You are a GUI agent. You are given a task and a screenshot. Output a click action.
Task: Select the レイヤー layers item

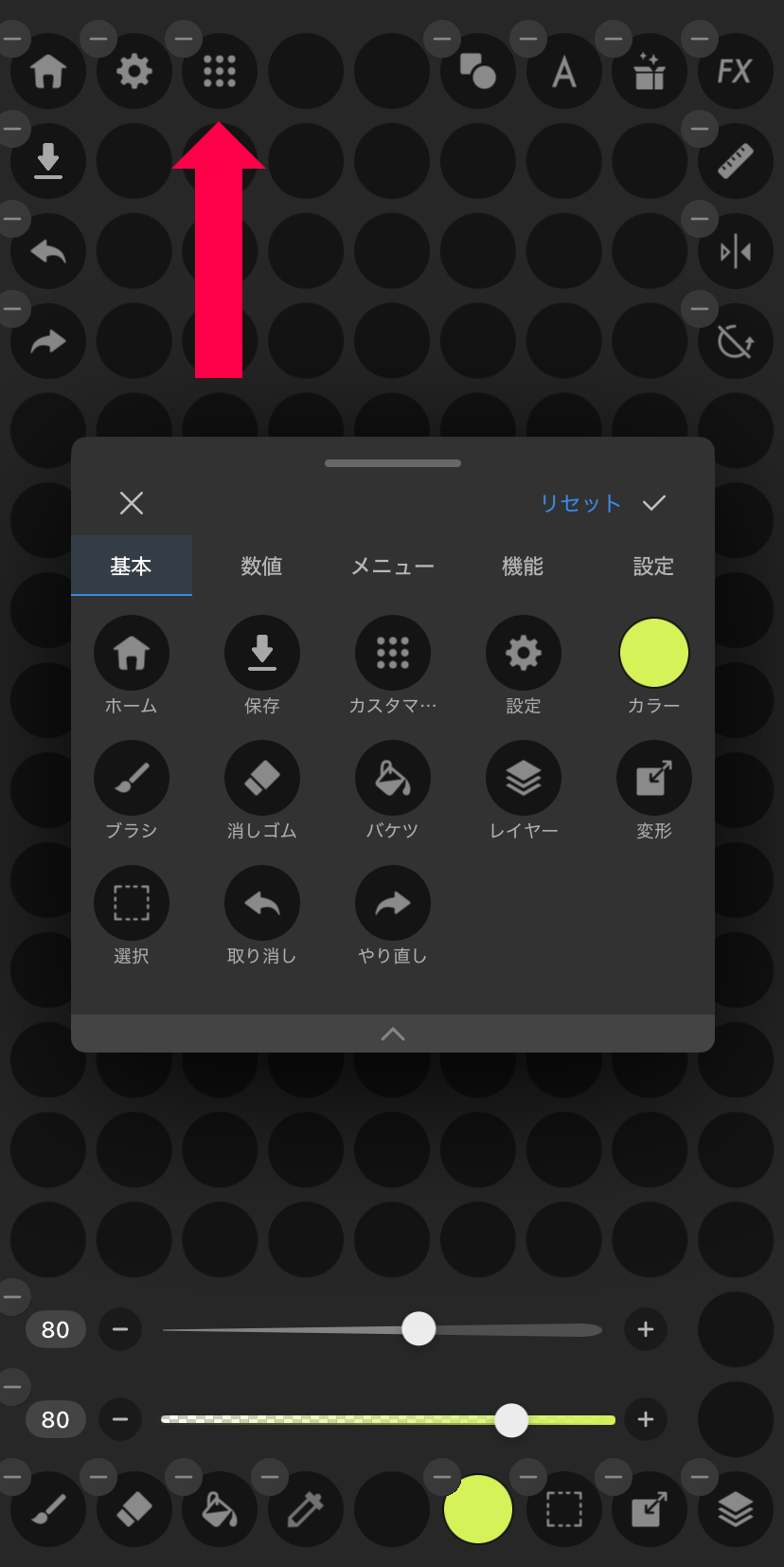524,778
